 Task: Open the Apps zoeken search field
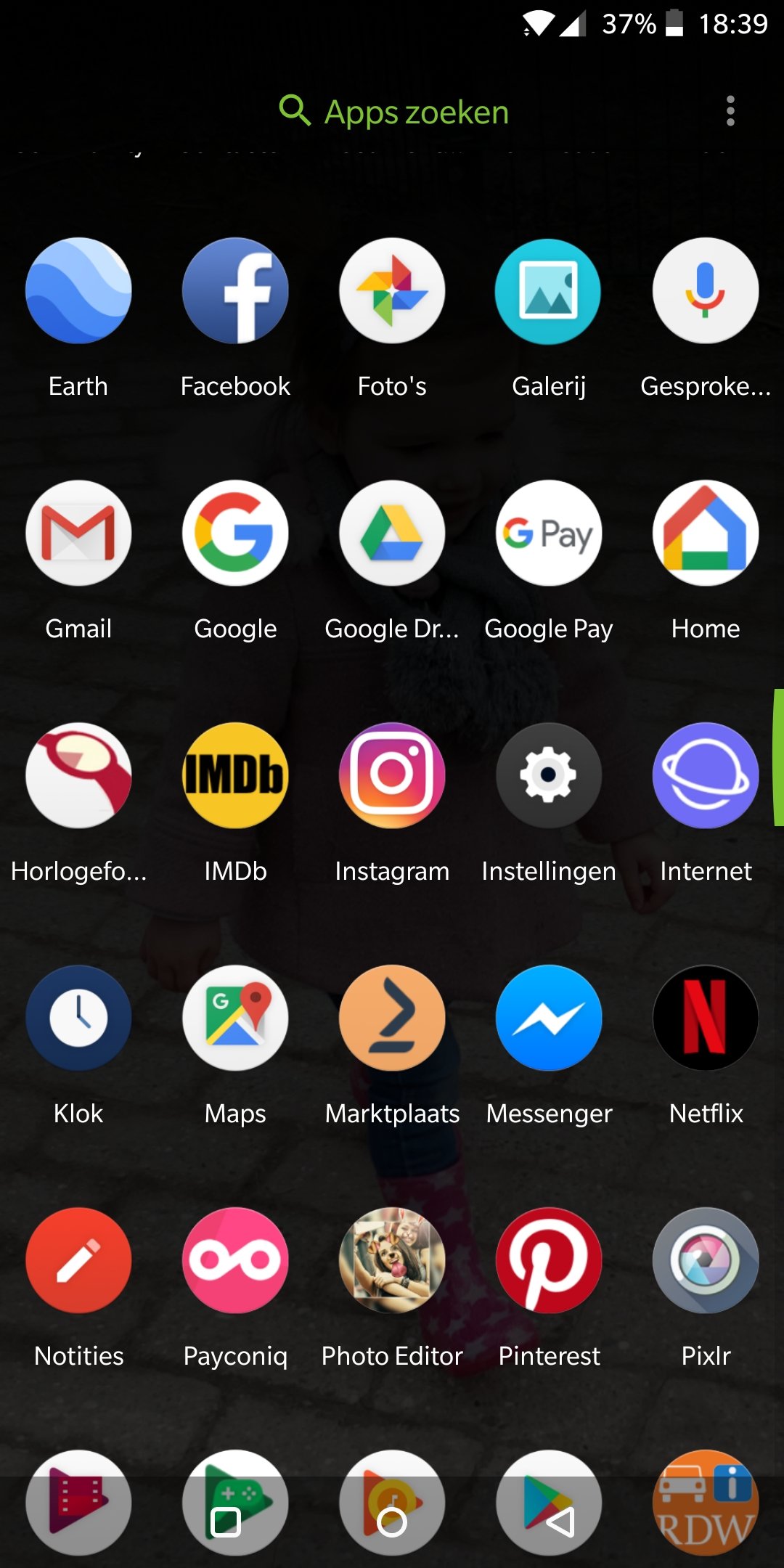pyautogui.click(x=394, y=112)
